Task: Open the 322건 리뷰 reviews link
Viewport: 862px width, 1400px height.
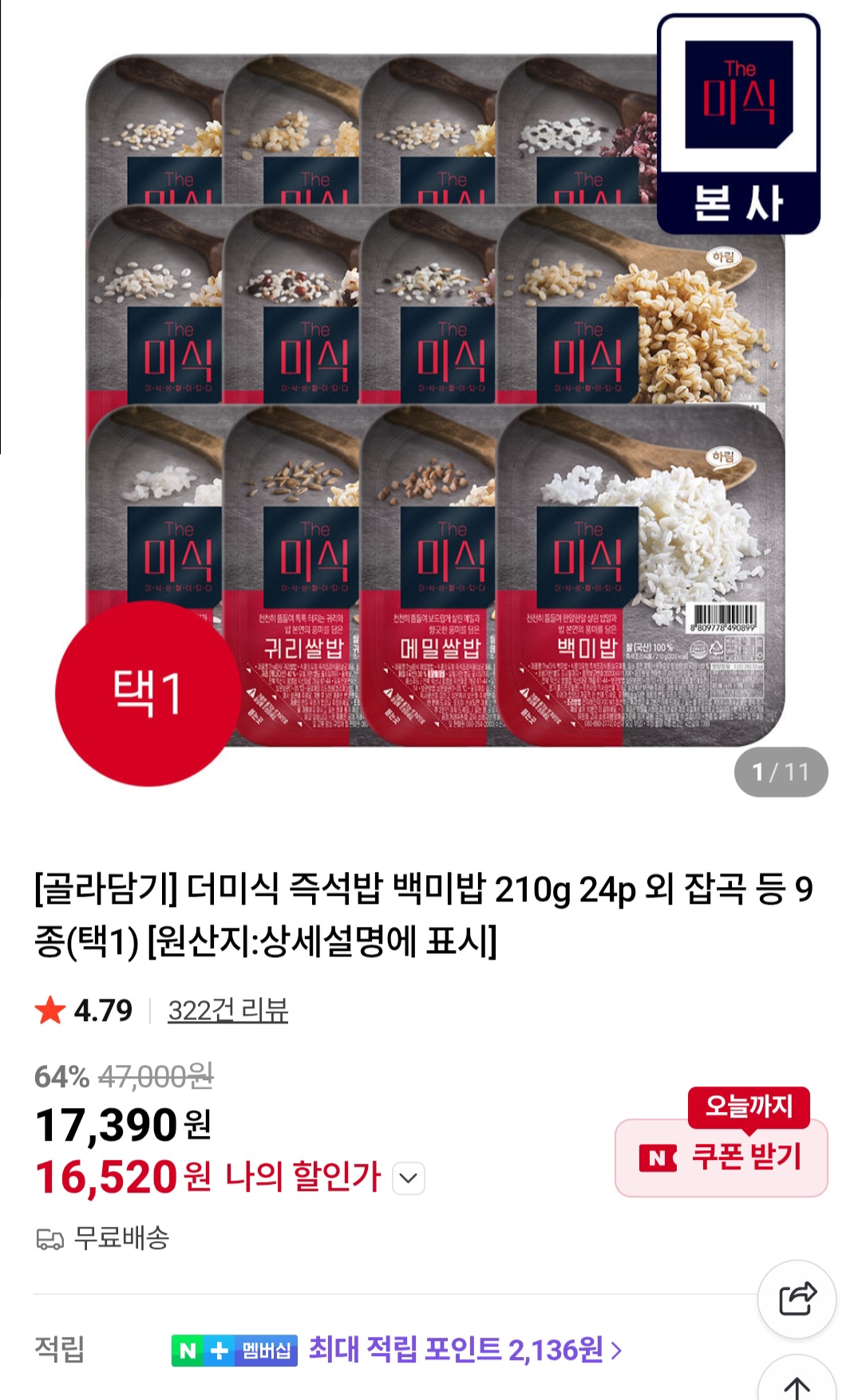Action: pyautogui.click(x=227, y=1011)
